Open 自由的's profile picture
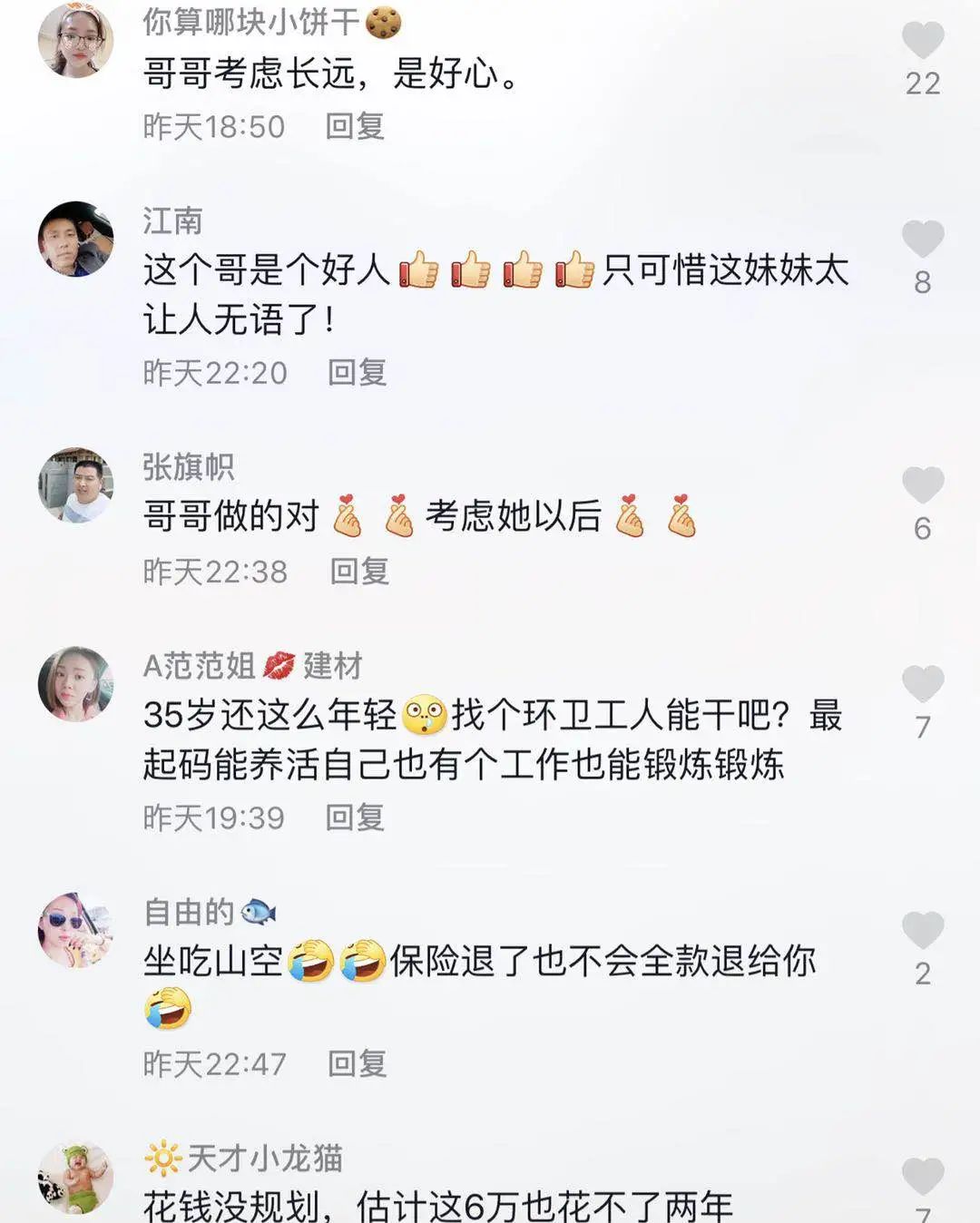Viewport: 980px width, 1223px height. 75,930
